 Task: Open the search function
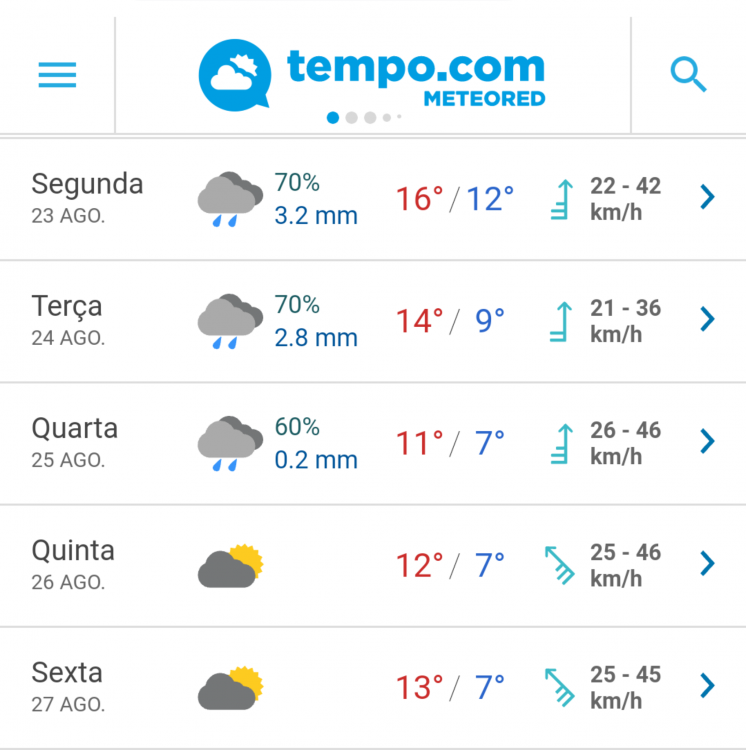point(688,74)
